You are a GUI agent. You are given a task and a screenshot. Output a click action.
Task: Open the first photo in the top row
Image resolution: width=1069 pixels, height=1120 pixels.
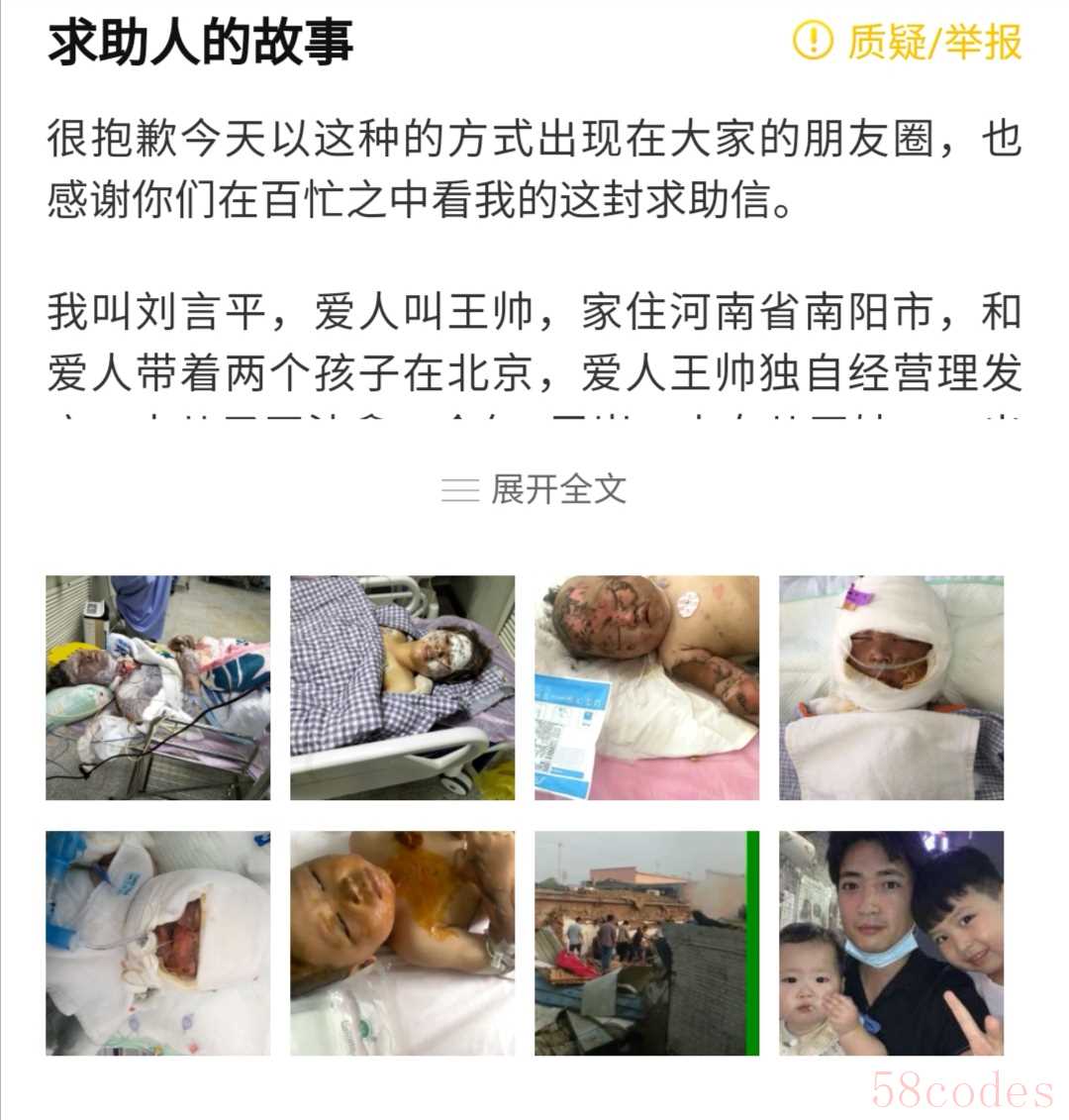coord(157,687)
